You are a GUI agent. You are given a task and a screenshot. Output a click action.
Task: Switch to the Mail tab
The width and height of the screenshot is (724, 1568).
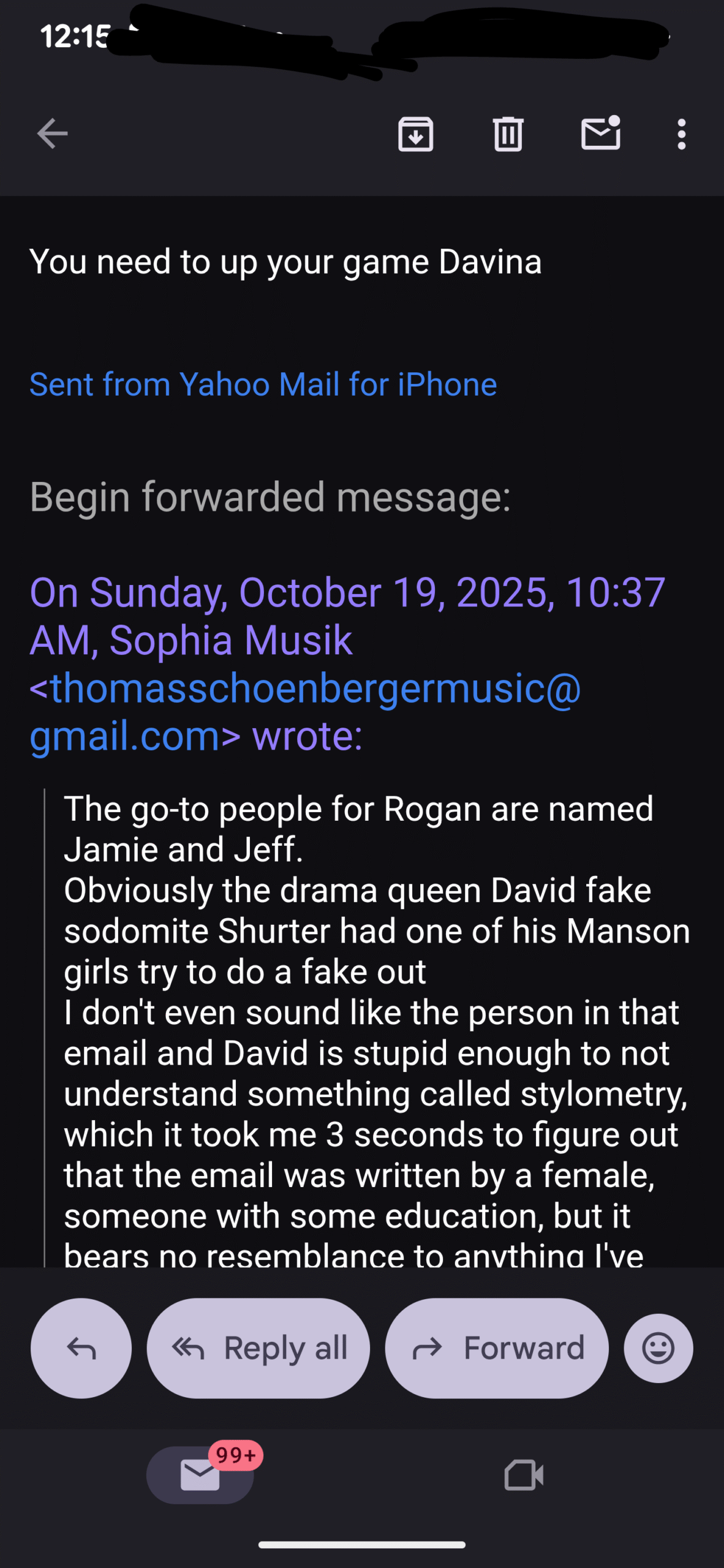point(200,1474)
